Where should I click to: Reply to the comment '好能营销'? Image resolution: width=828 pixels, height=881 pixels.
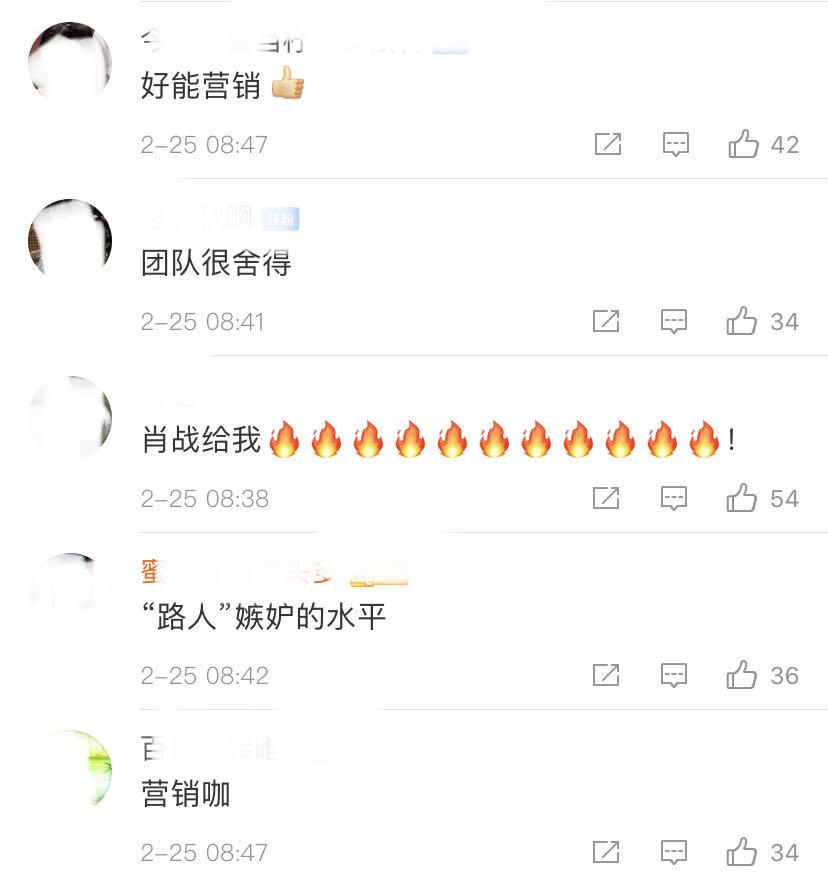676,144
